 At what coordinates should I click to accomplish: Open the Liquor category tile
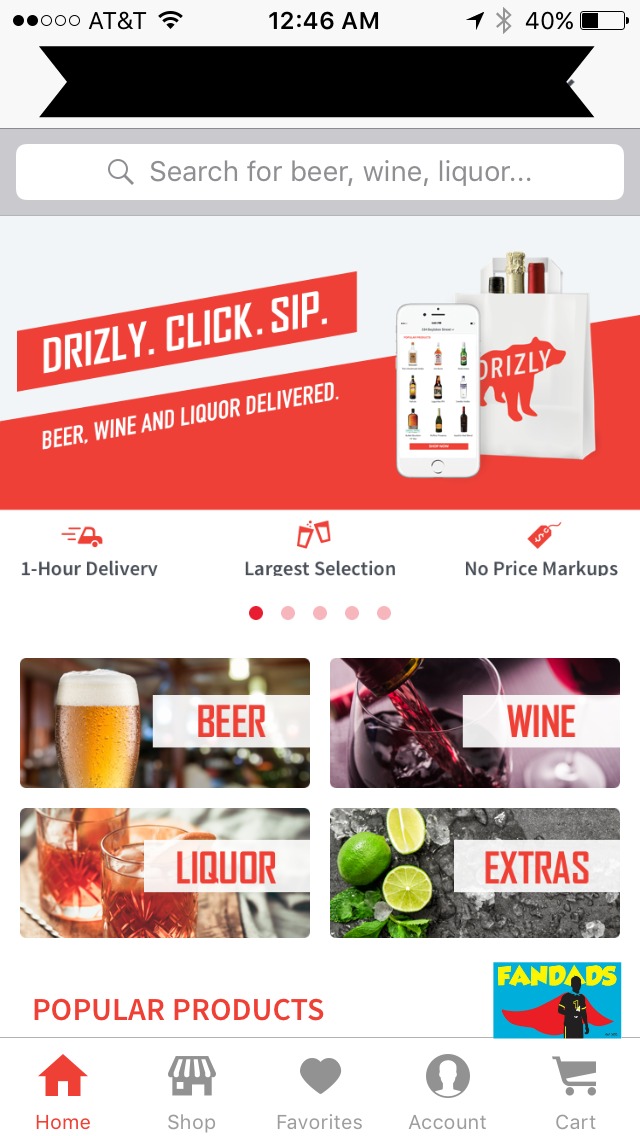[x=165, y=873]
